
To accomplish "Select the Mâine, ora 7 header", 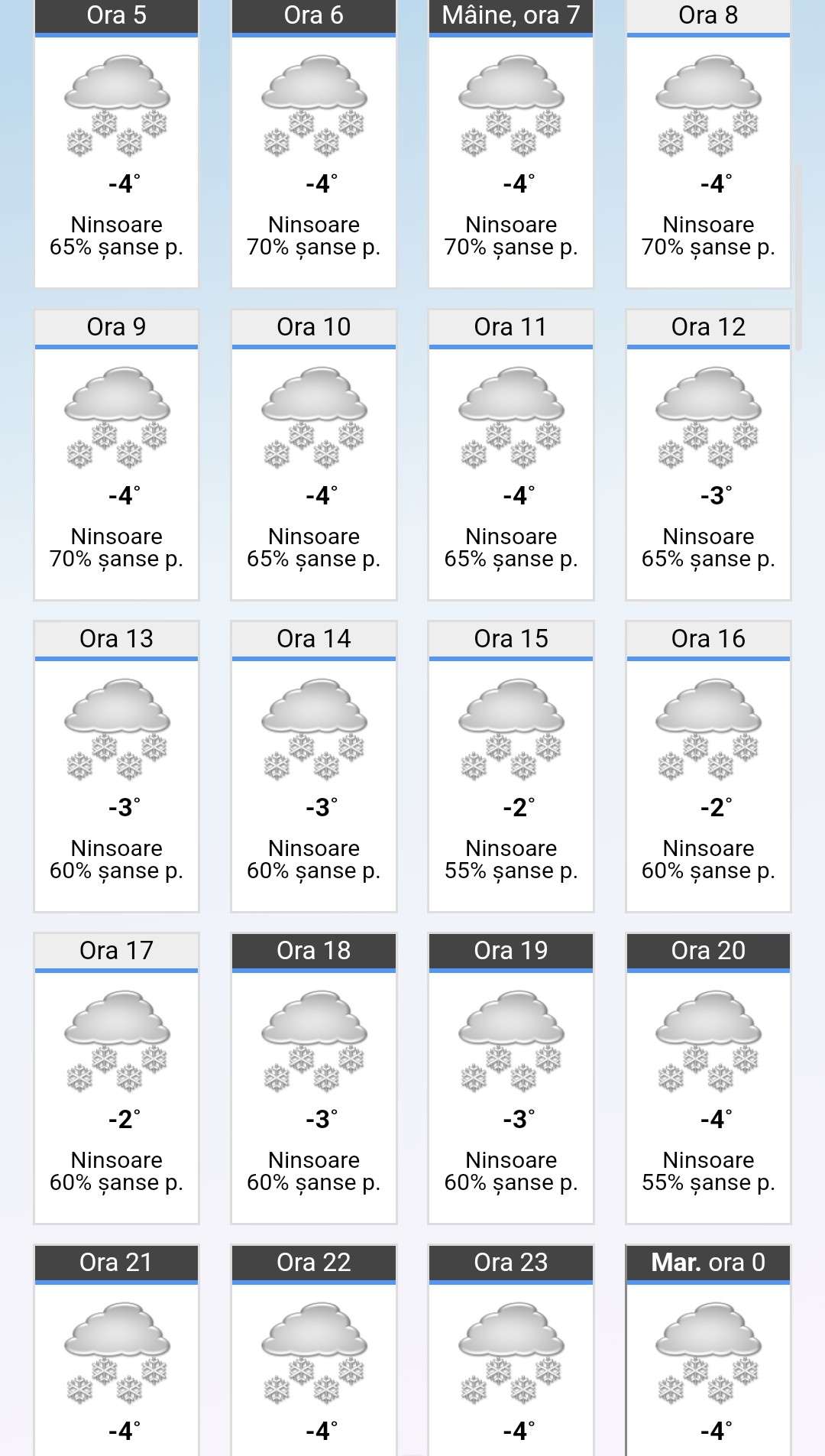I will click(x=510, y=14).
